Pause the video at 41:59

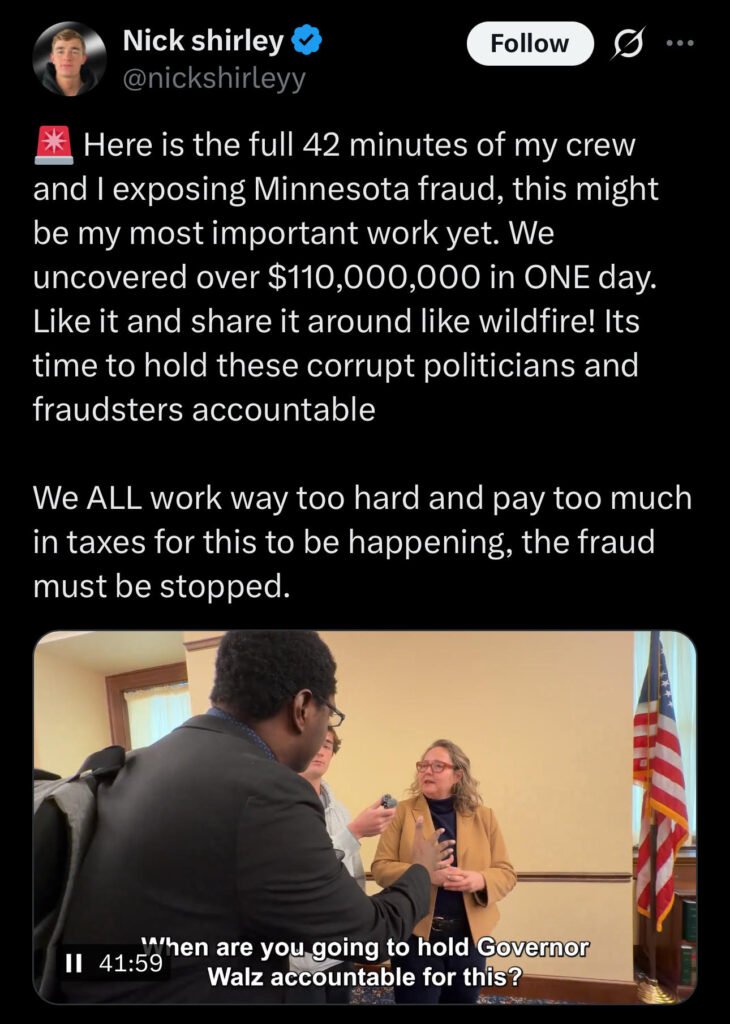point(72,964)
